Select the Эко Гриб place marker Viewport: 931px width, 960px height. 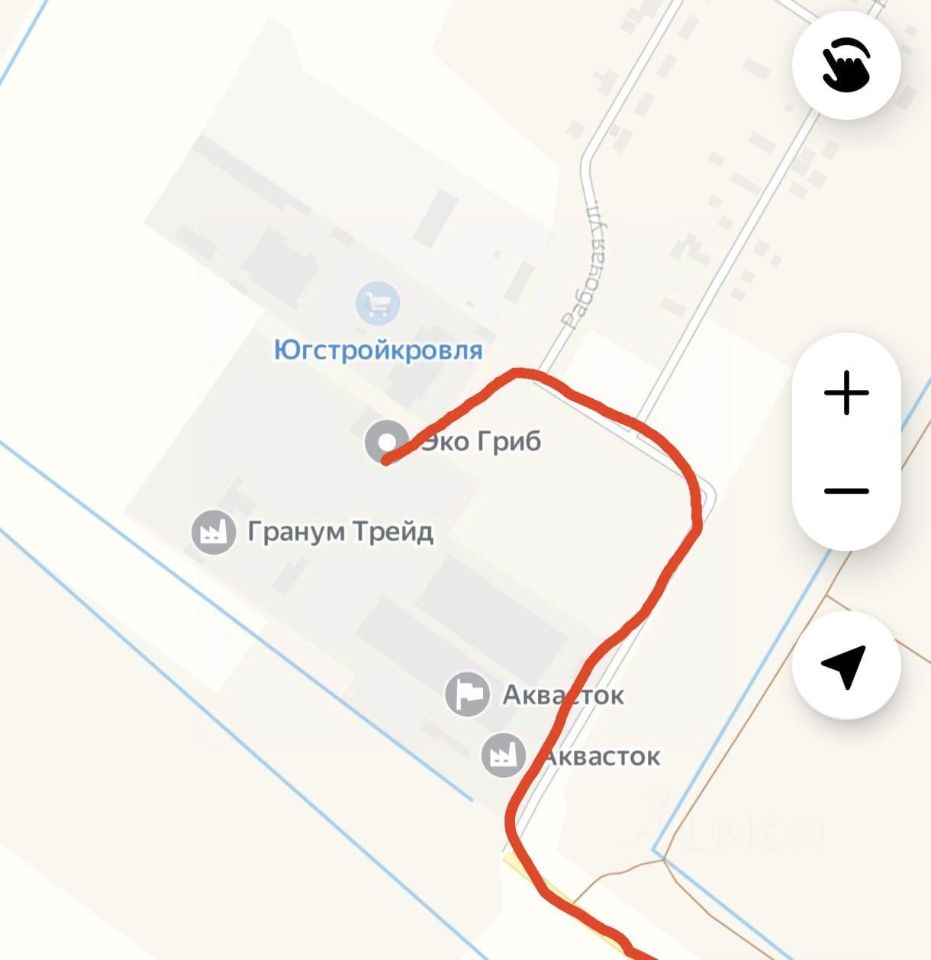tap(385, 441)
